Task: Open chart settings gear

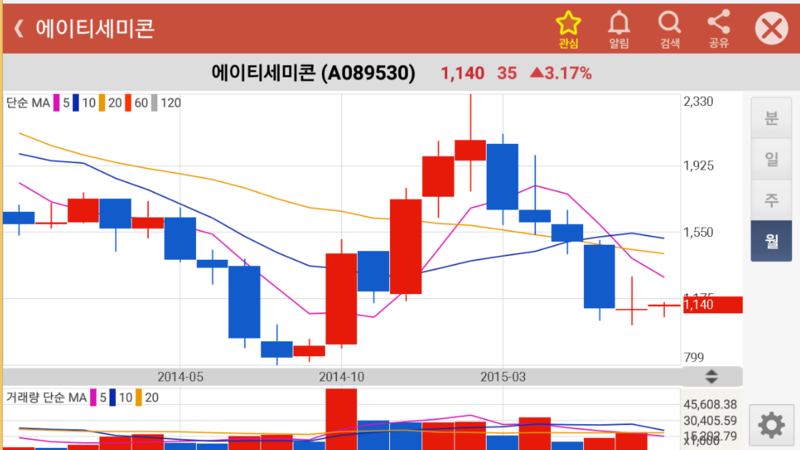Action: pyautogui.click(x=771, y=425)
